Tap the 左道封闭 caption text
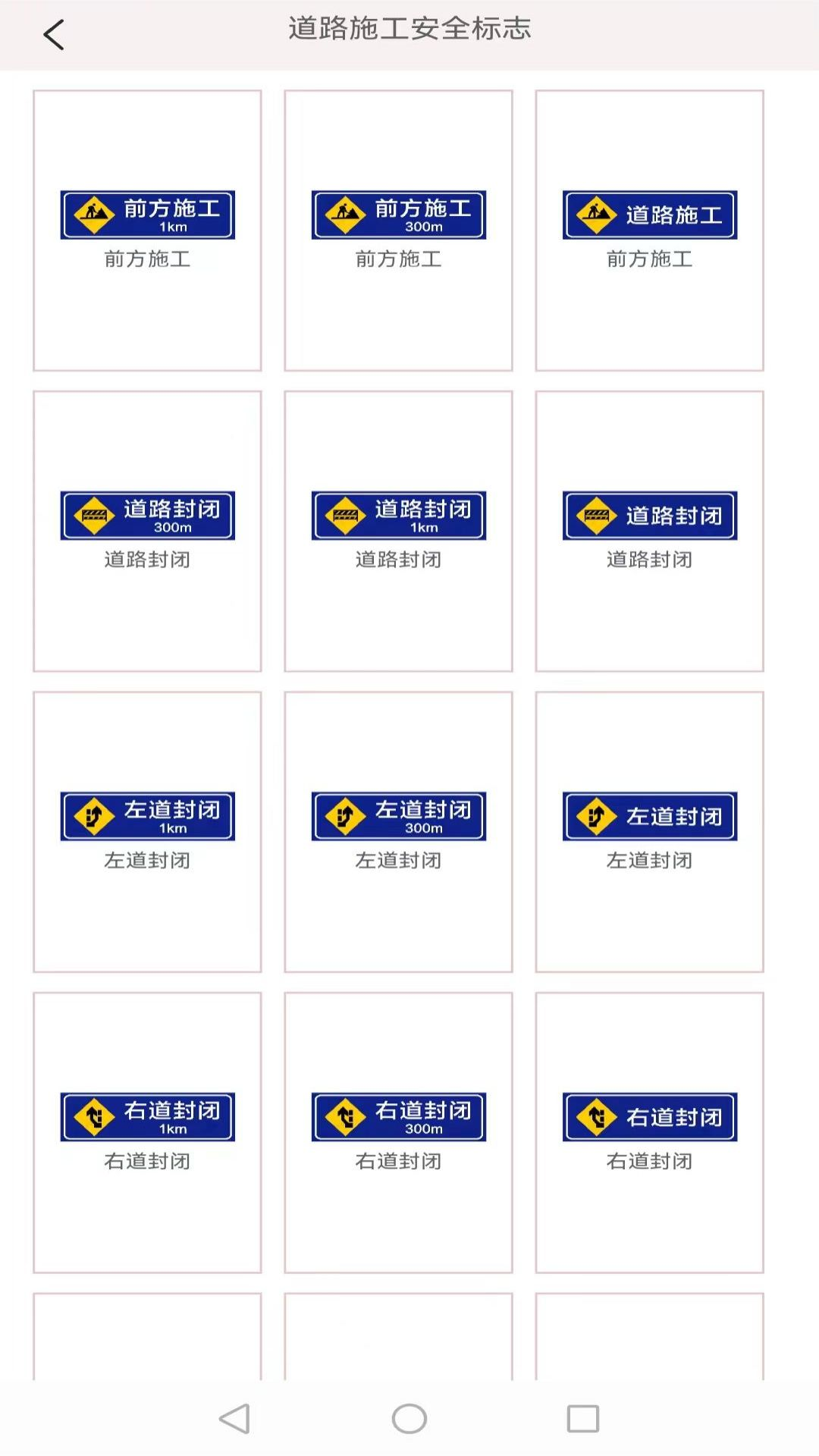Screen dimensions: 819x1456 pos(146,860)
